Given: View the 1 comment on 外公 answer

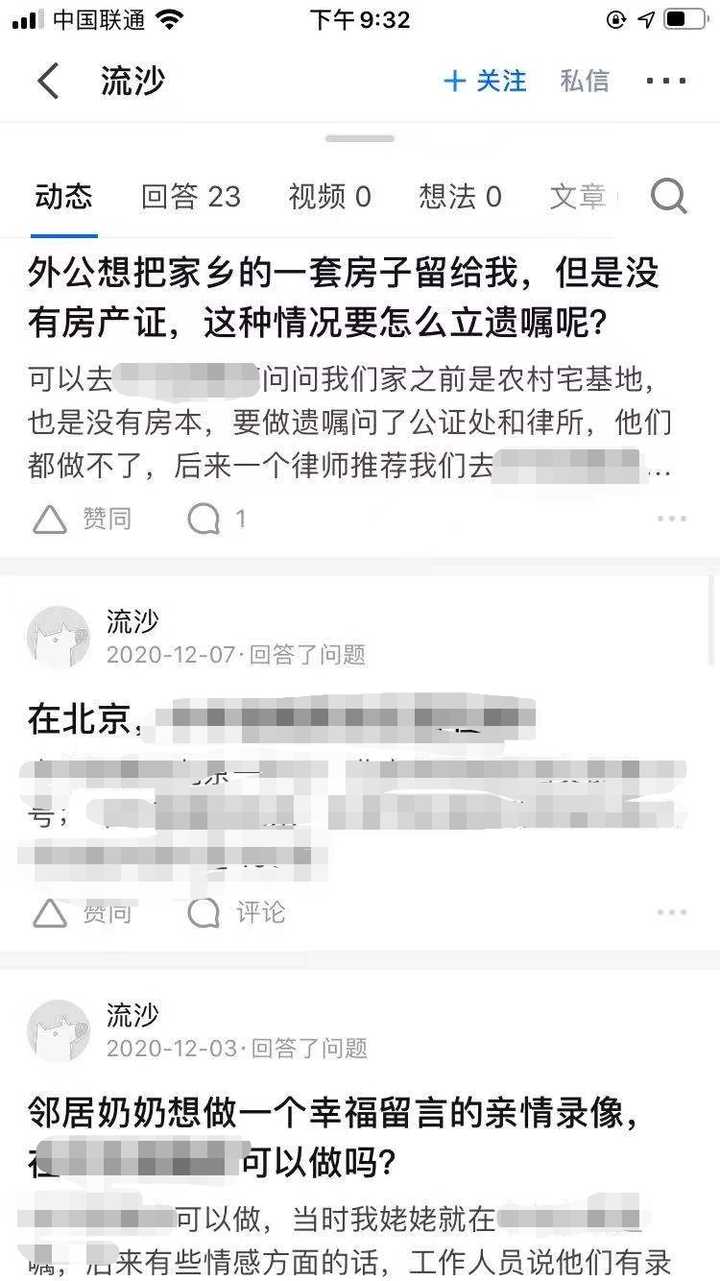Looking at the screenshot, I should point(217,518).
